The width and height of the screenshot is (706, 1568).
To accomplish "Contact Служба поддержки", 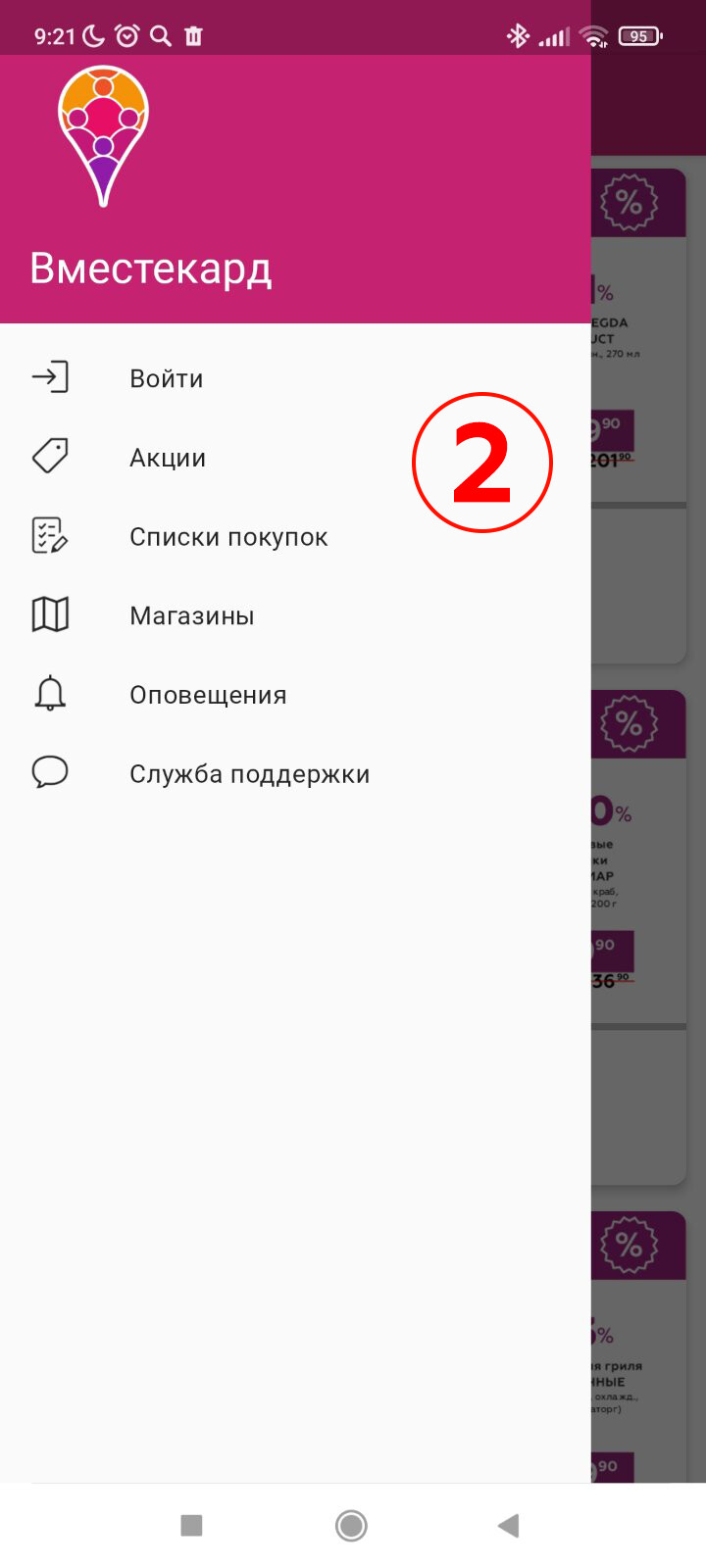I will pos(249,774).
